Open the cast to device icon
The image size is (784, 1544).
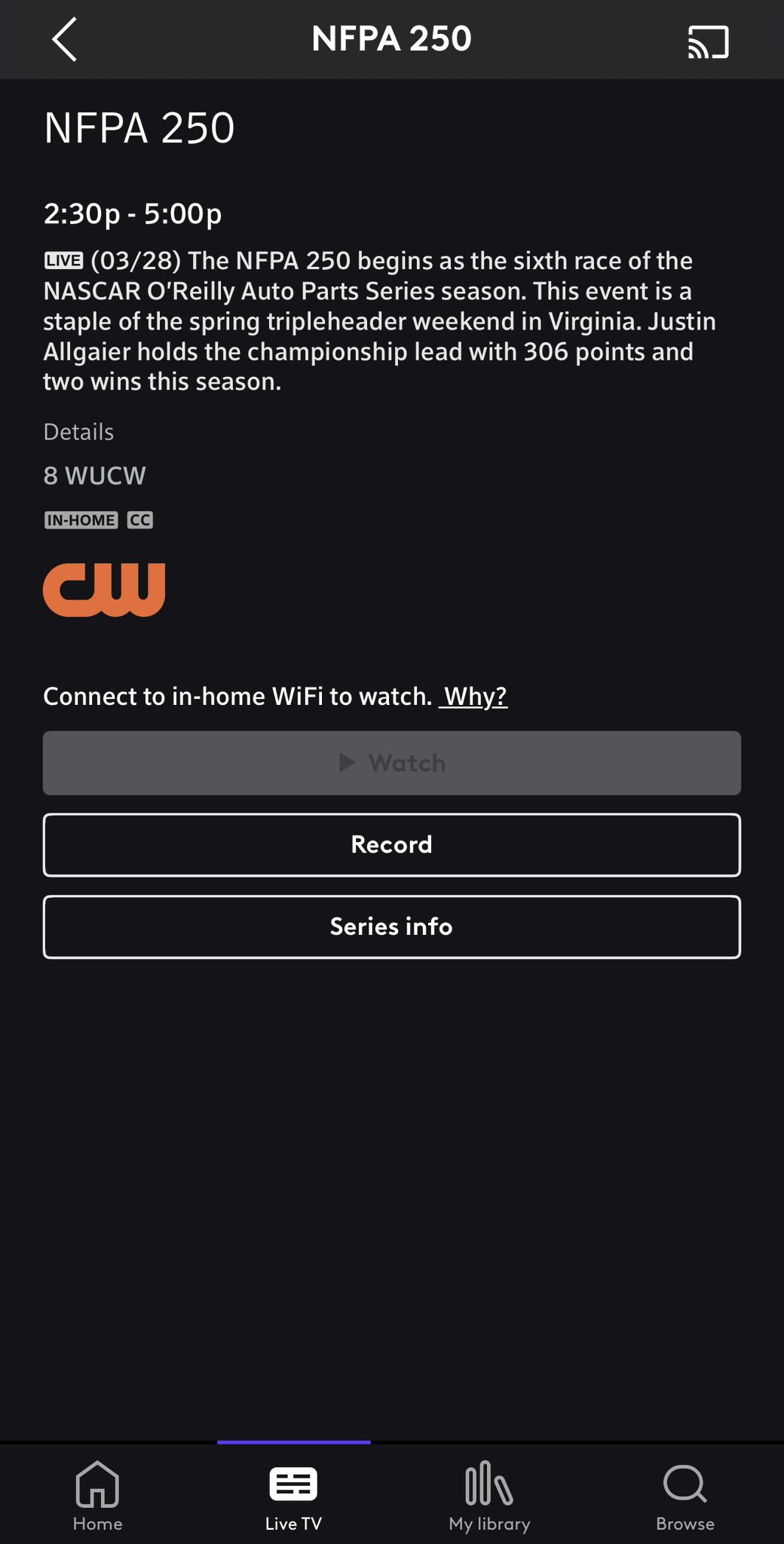click(x=708, y=41)
